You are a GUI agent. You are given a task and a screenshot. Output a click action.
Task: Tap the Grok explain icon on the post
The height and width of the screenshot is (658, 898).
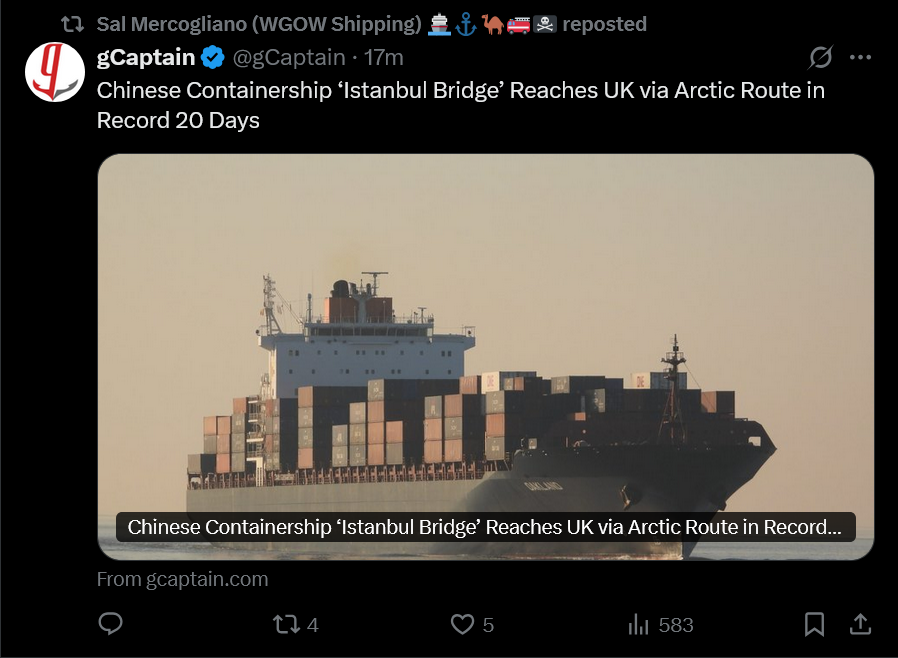[820, 58]
